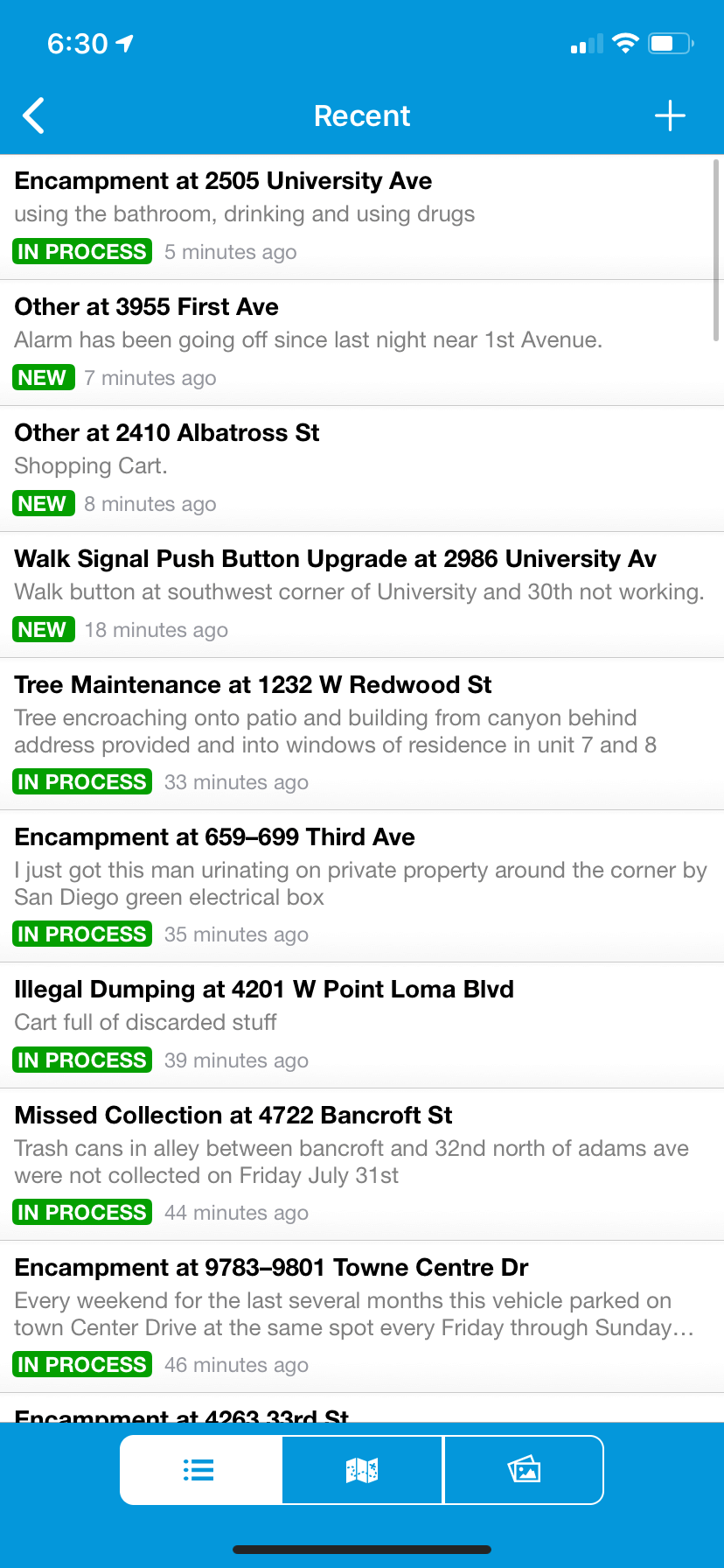This screenshot has height=1568, width=724.
Task: Add a new report with the plus icon
Action: coord(670,115)
